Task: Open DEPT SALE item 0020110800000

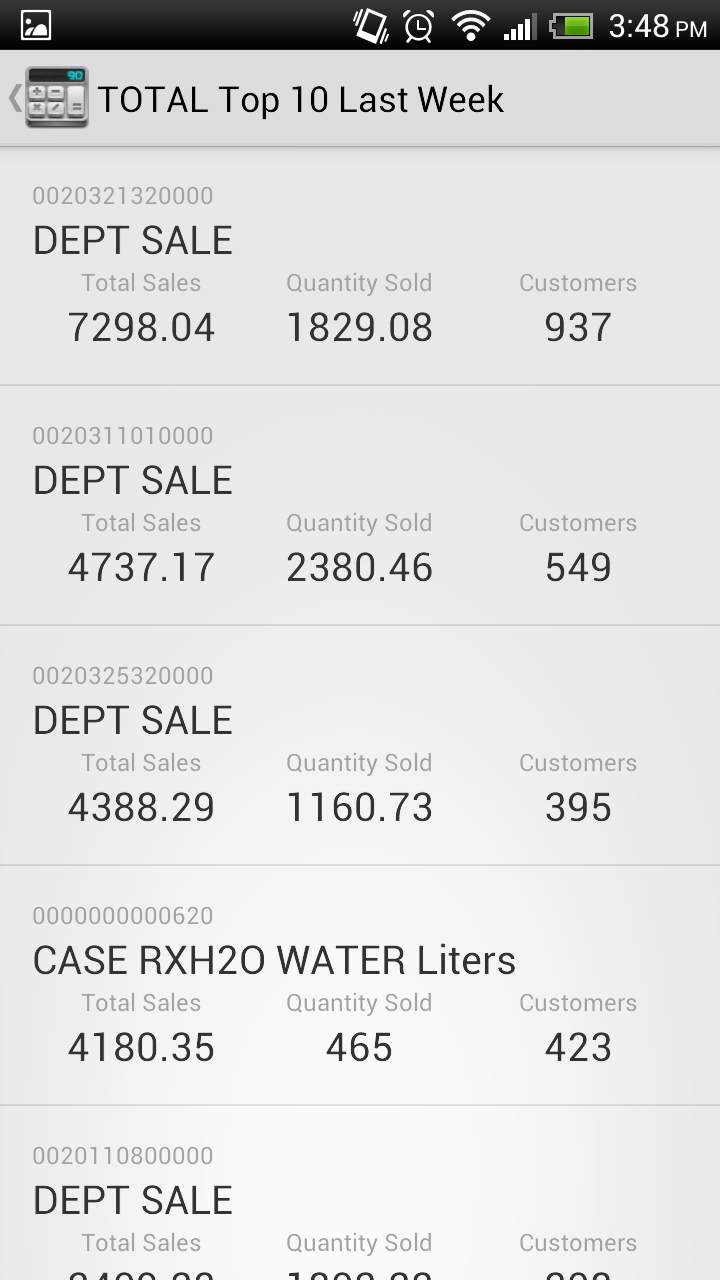Action: pyautogui.click(x=360, y=1194)
